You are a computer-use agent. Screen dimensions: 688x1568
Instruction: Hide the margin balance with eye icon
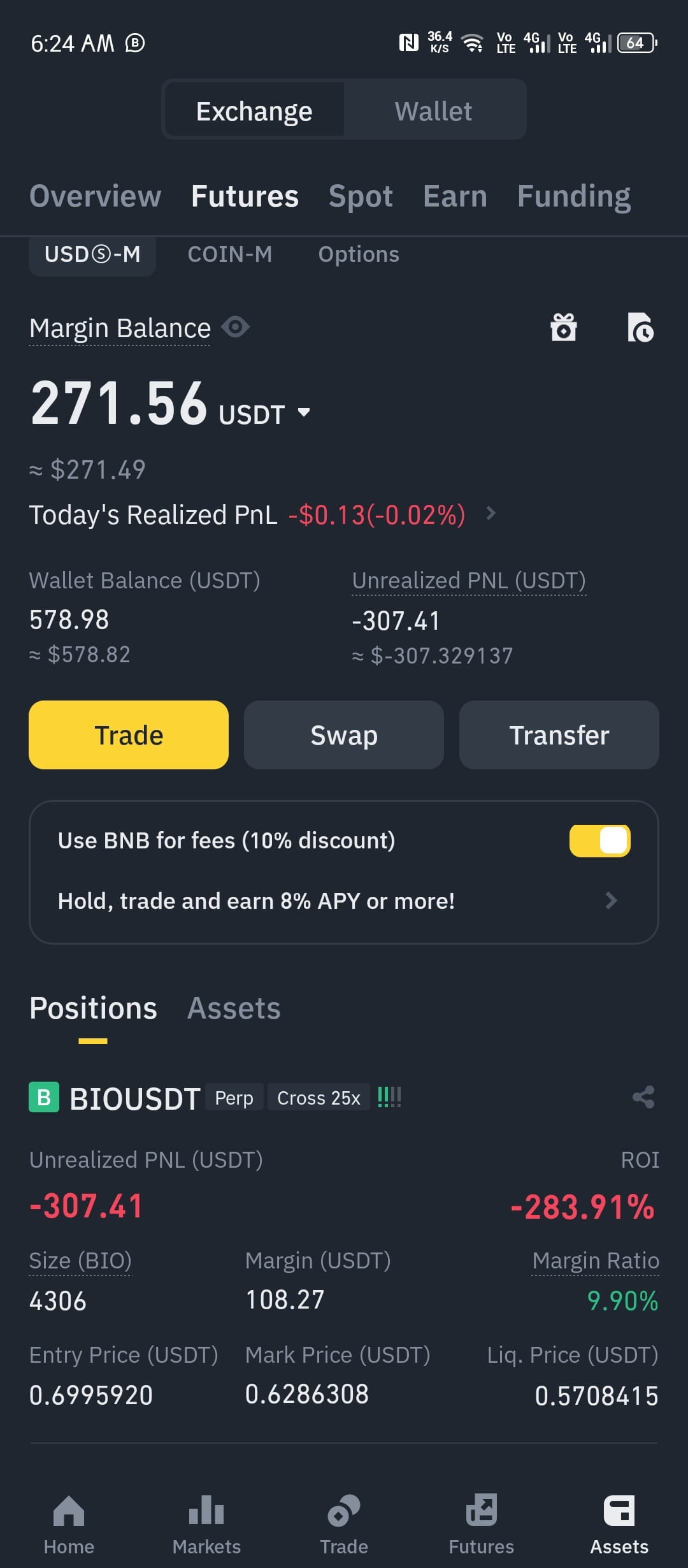[236, 327]
